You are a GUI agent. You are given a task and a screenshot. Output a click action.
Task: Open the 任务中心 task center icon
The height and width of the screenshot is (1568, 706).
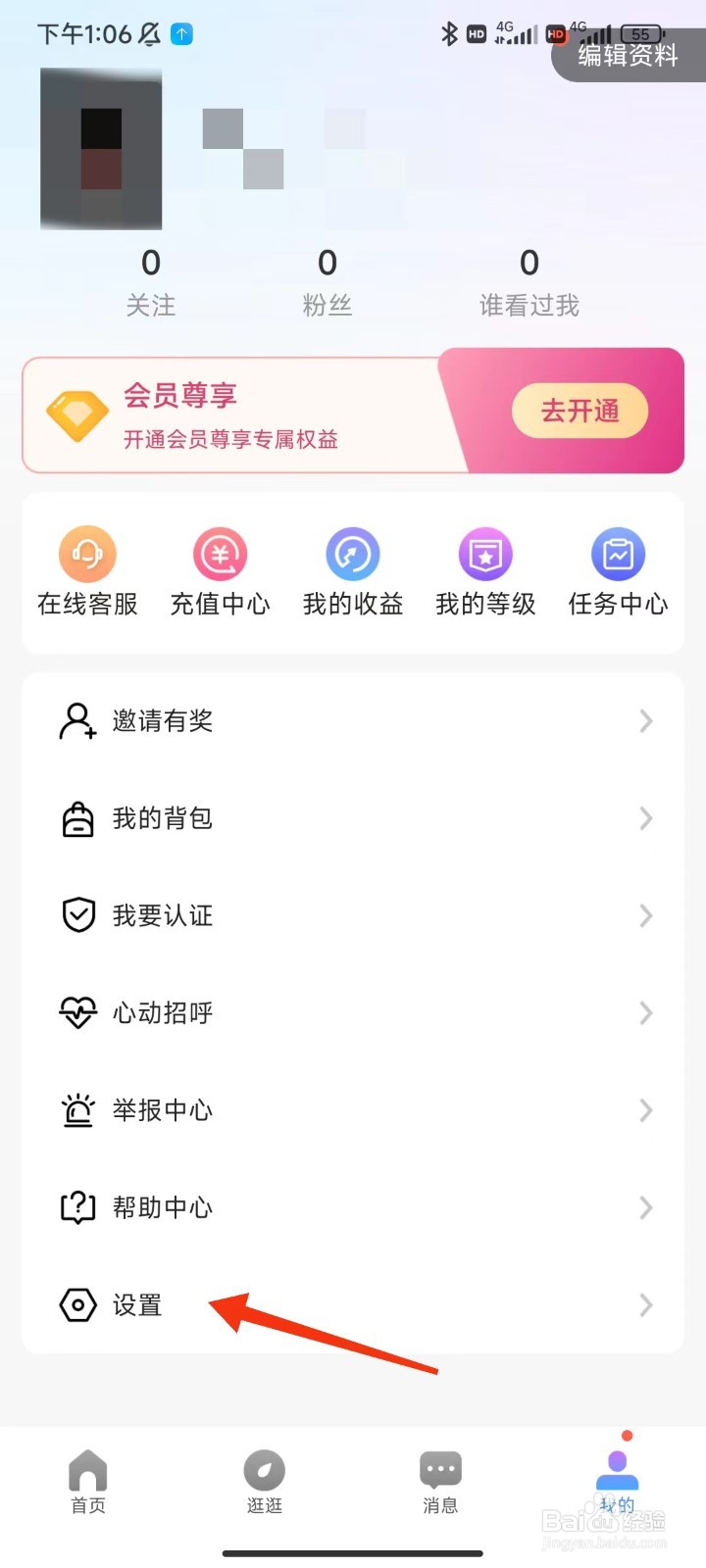(617, 553)
